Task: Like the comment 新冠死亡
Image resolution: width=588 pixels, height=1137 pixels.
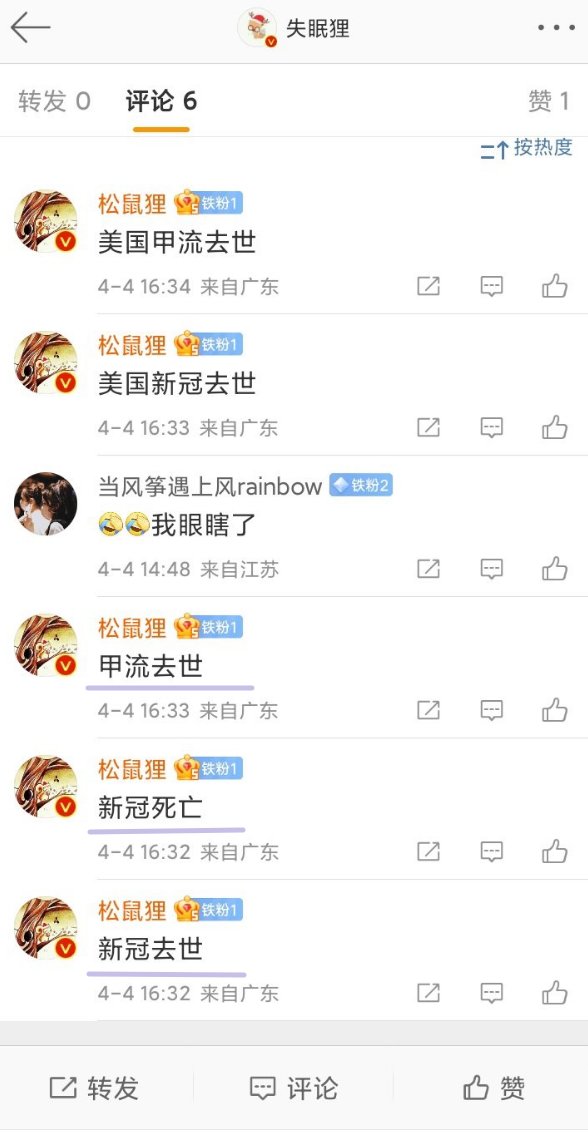Action: [555, 851]
